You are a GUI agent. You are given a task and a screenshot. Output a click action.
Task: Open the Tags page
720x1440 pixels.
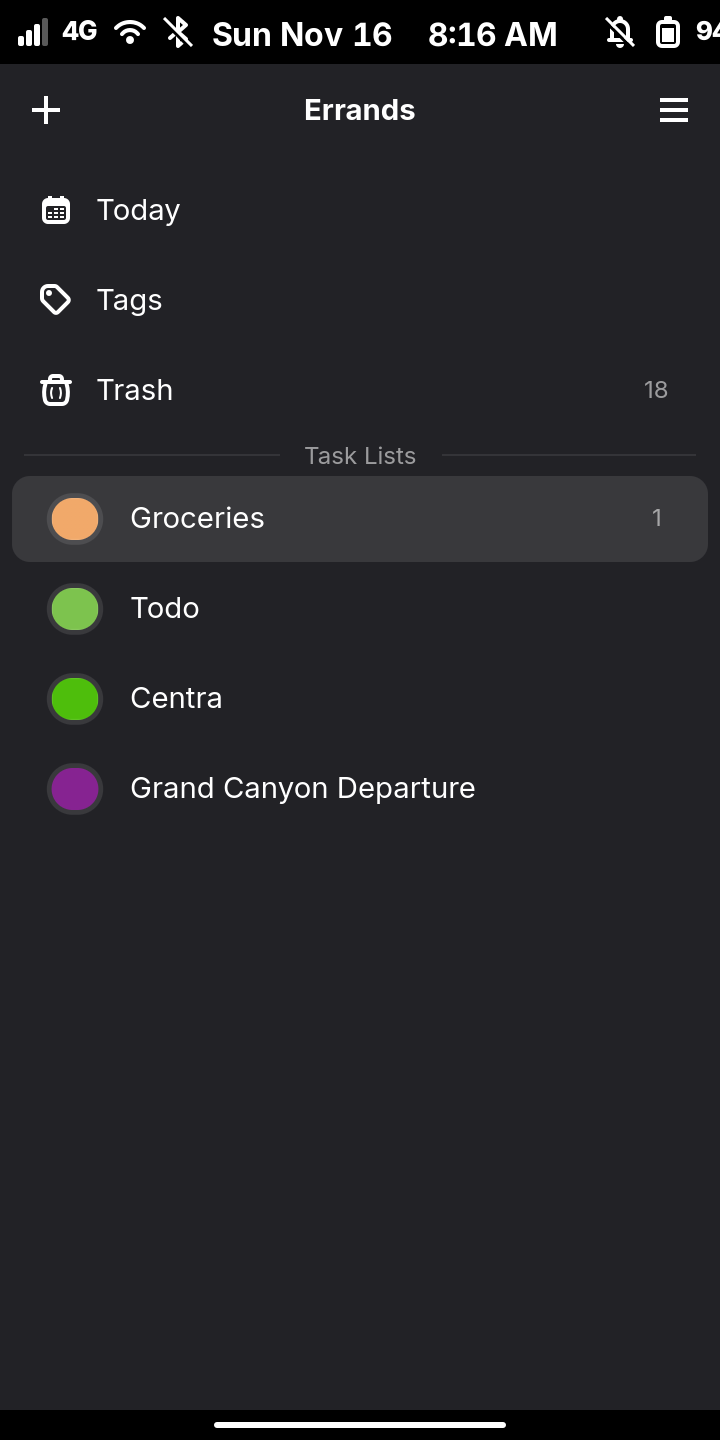click(129, 300)
